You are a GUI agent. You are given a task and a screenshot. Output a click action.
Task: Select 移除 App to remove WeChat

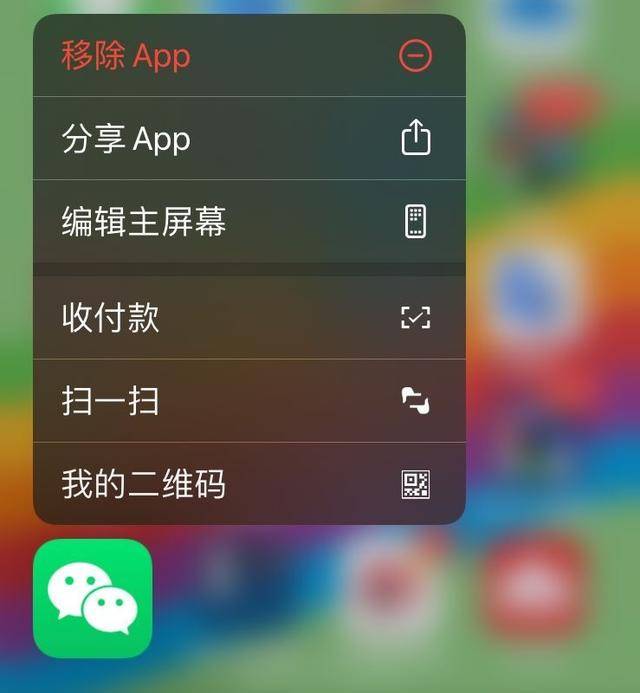(x=248, y=56)
